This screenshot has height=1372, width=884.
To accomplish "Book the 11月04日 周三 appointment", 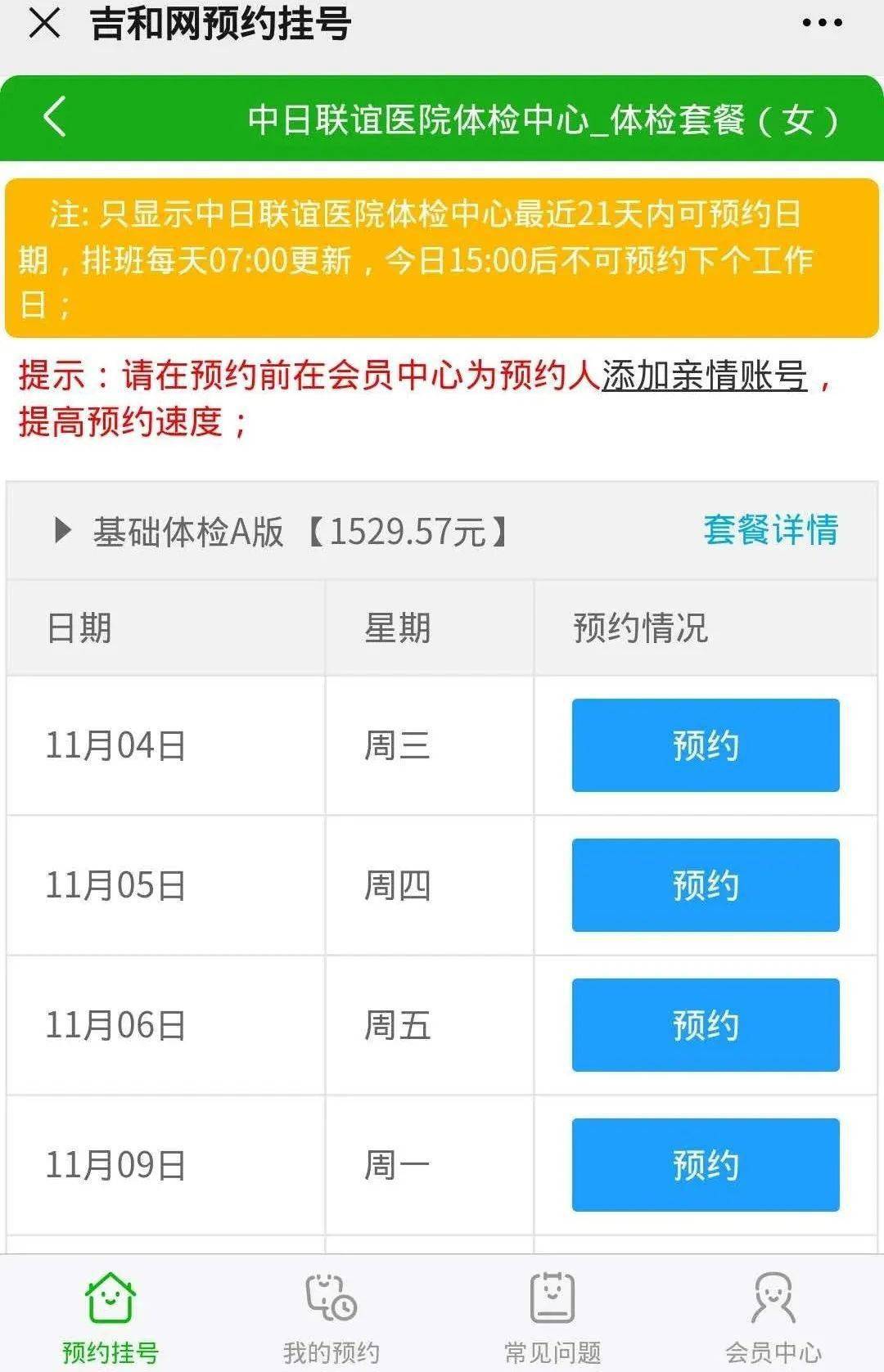I will 705,744.
